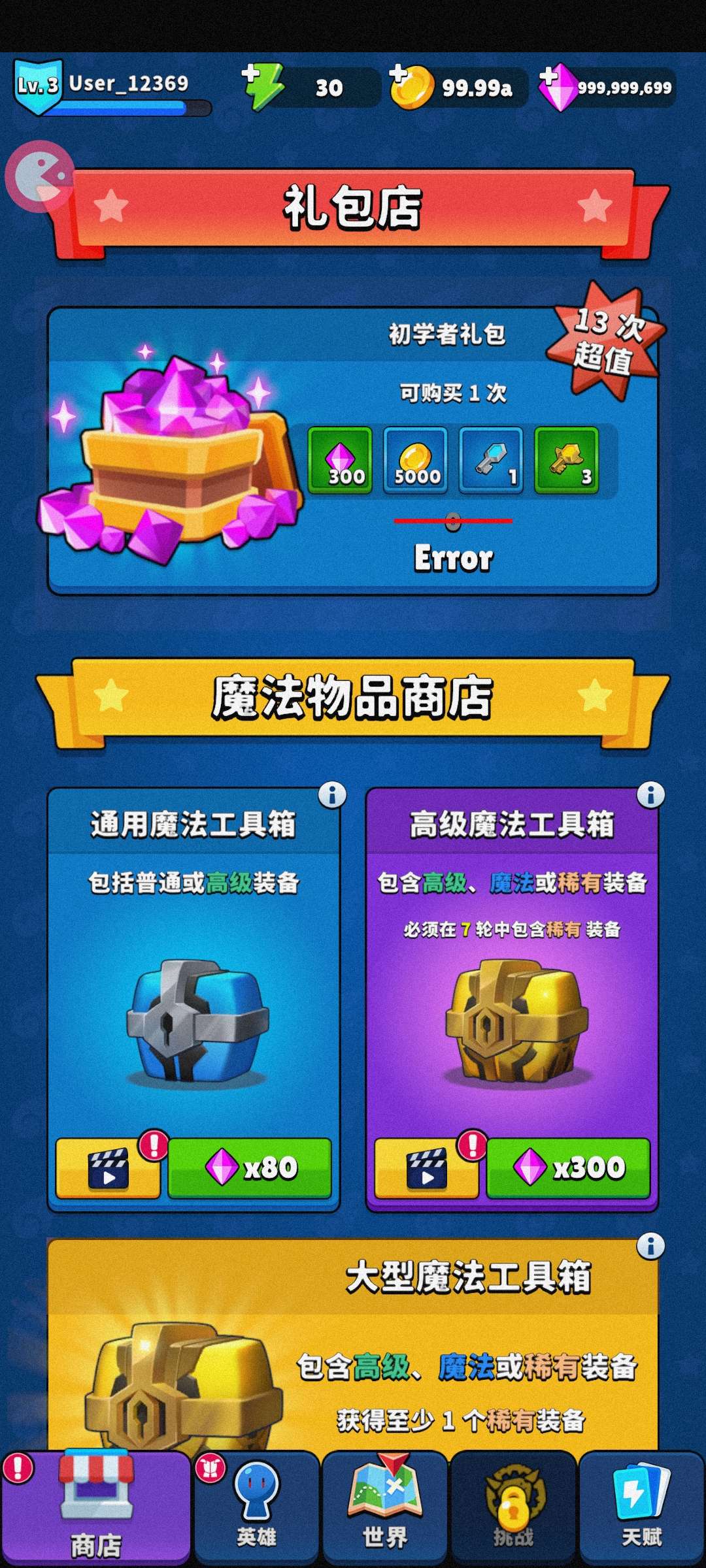
Task: Tap the floating pink Pac-Man icon
Action: [x=39, y=176]
